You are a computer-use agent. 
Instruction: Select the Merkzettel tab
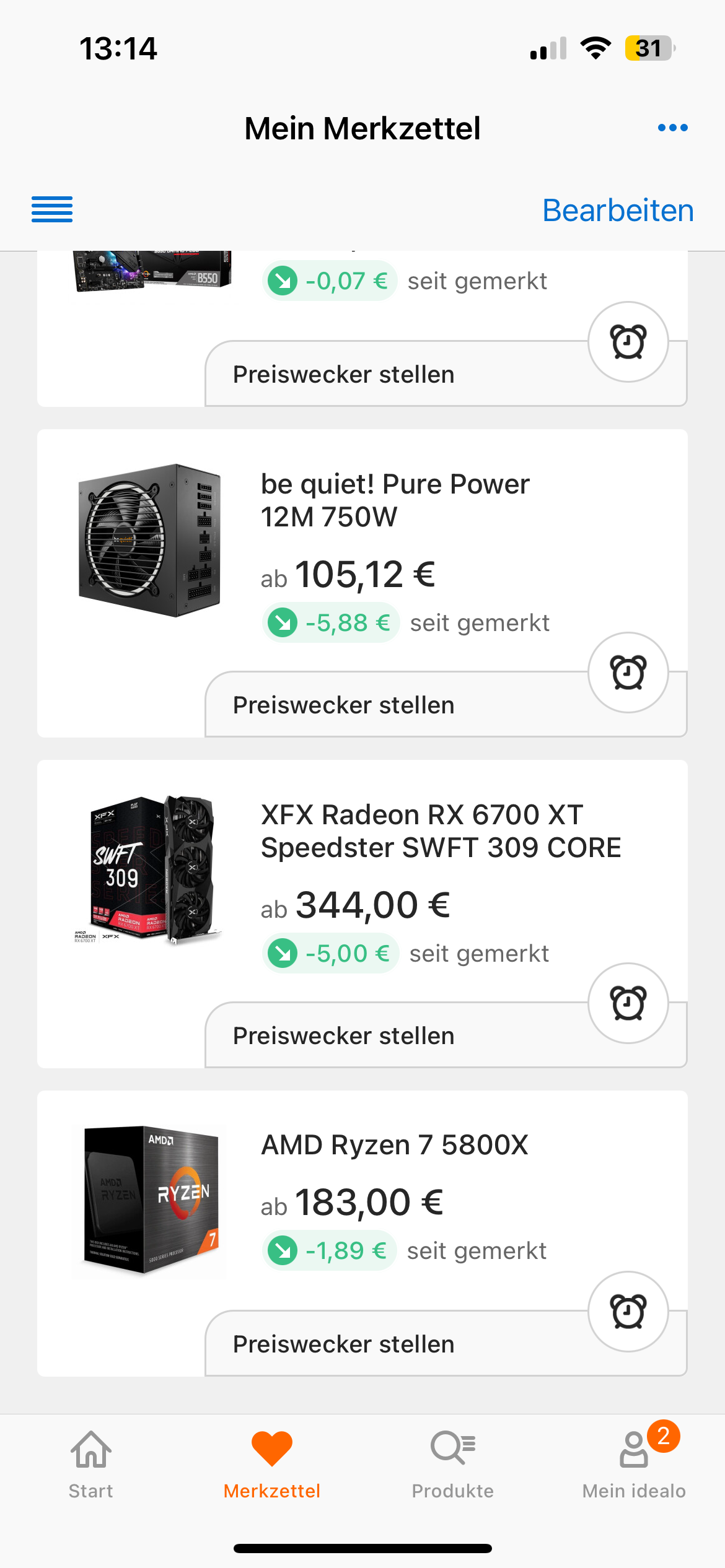coord(271,1464)
